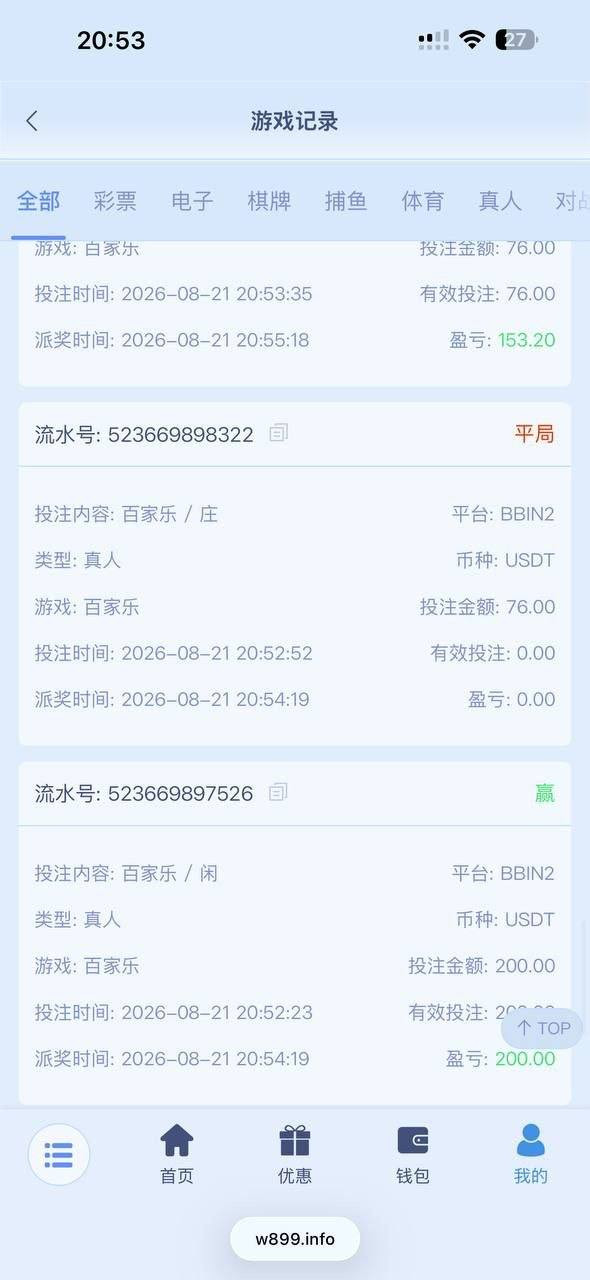Copy serial number 523669897526
This screenshot has height=1280, width=590.
pyautogui.click(x=279, y=792)
